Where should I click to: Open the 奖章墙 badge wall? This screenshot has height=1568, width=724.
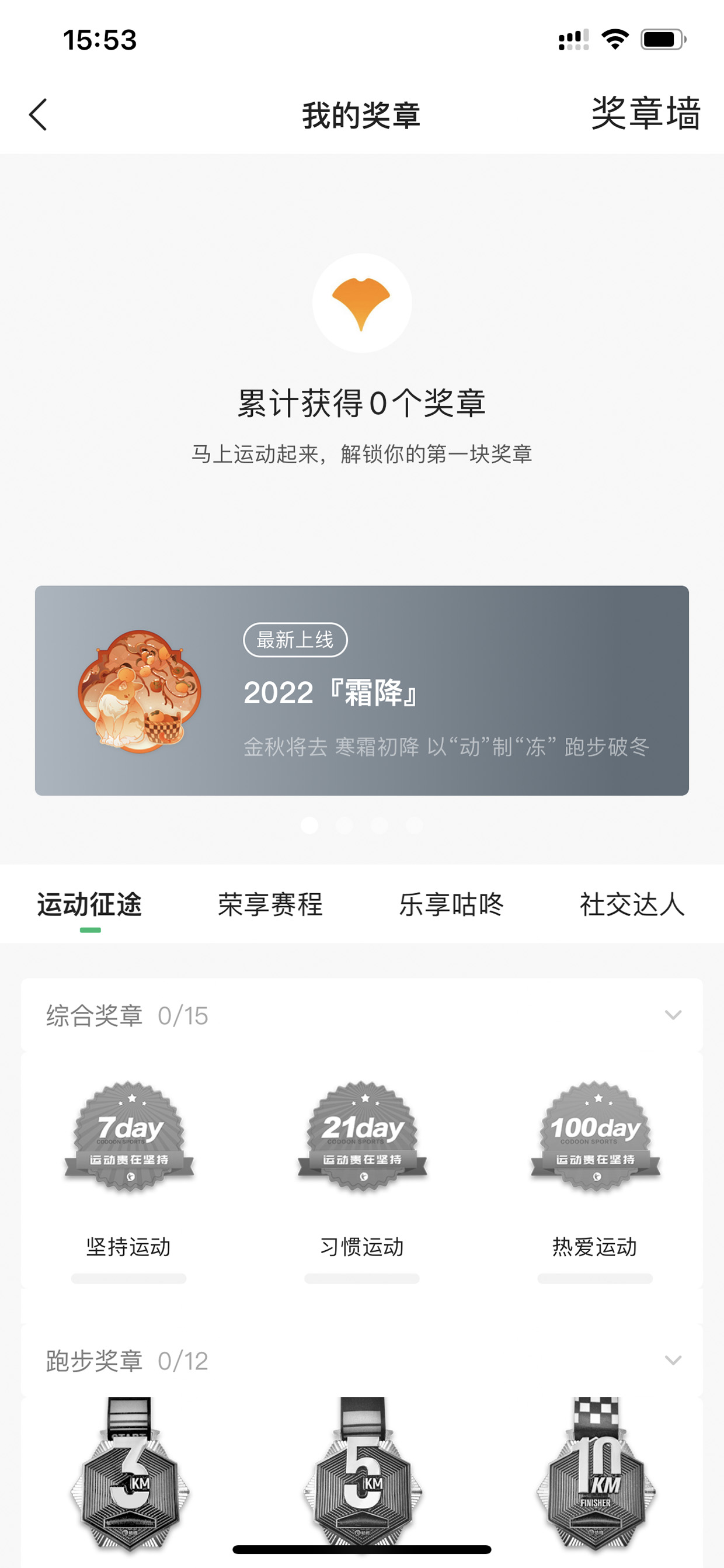coord(646,113)
